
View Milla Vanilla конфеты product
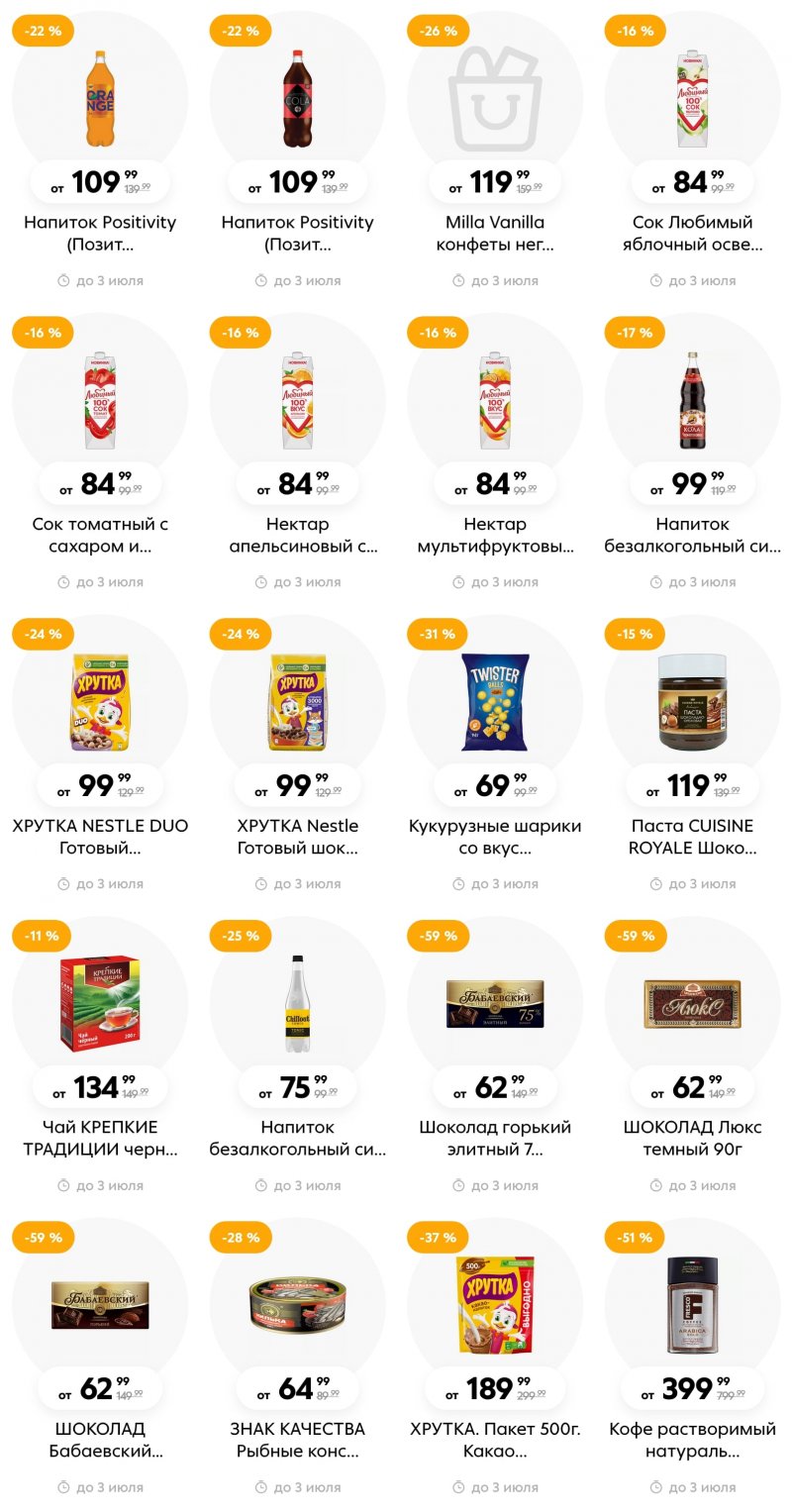pos(495,99)
